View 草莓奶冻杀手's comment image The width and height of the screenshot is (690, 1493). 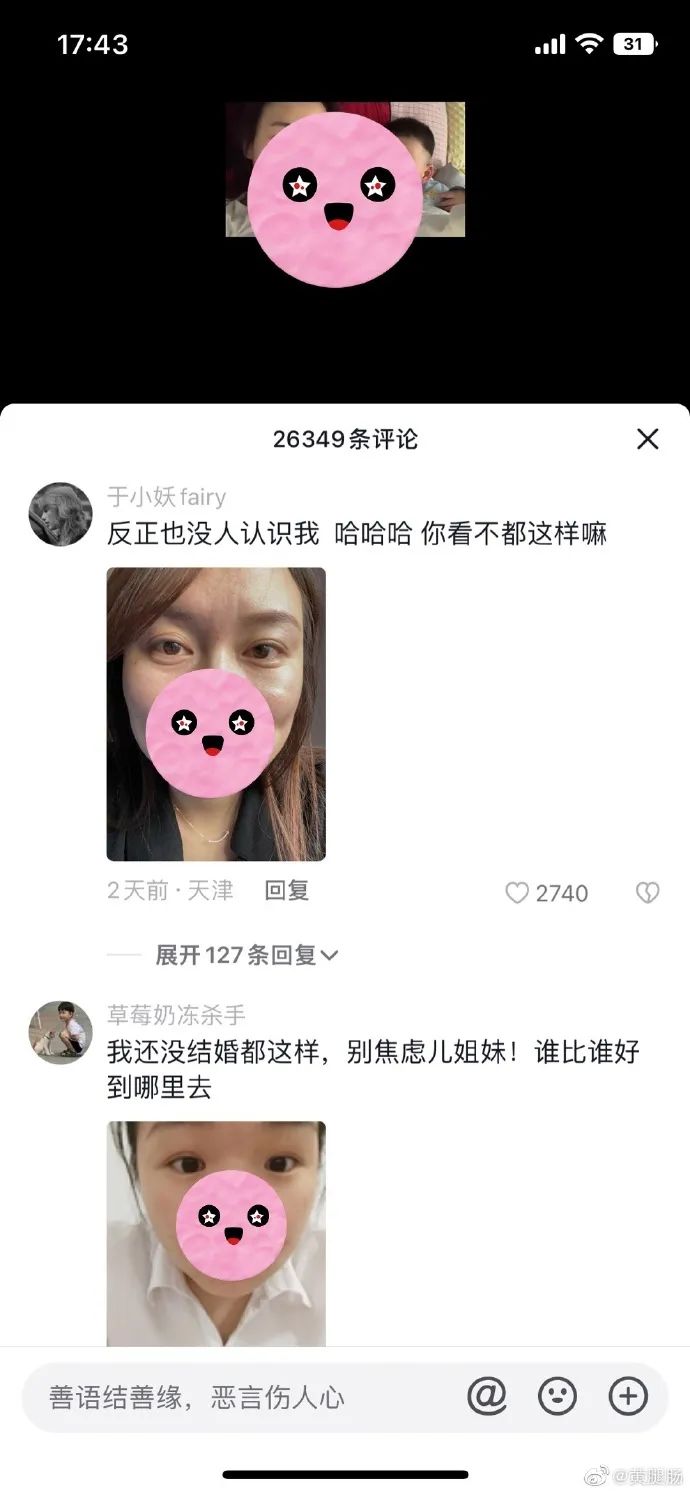(216, 1233)
